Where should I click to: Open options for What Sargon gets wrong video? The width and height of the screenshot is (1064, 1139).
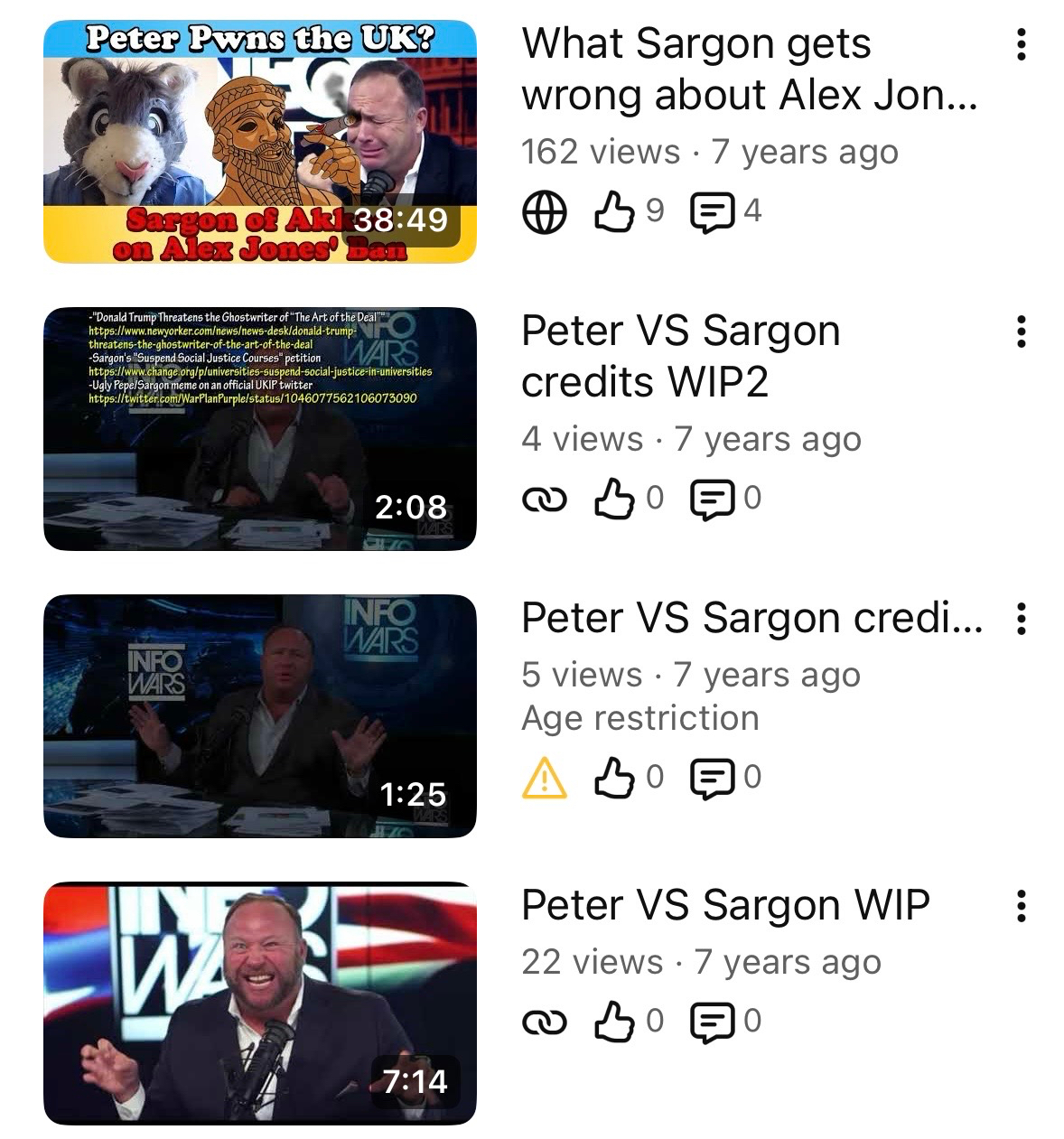pyautogui.click(x=1021, y=44)
